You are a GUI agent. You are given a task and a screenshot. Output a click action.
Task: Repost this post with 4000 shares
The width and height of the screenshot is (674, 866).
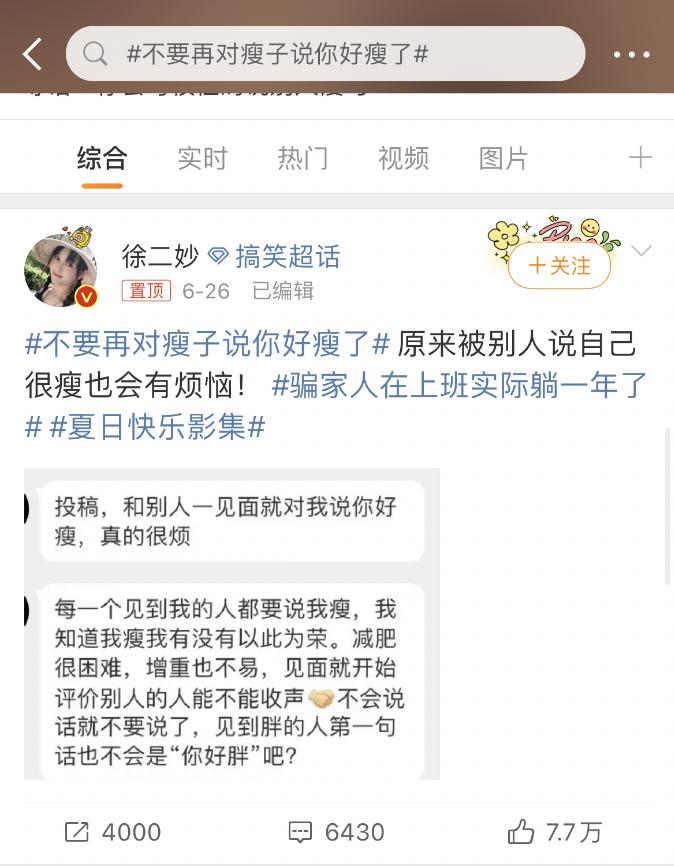tap(112, 831)
